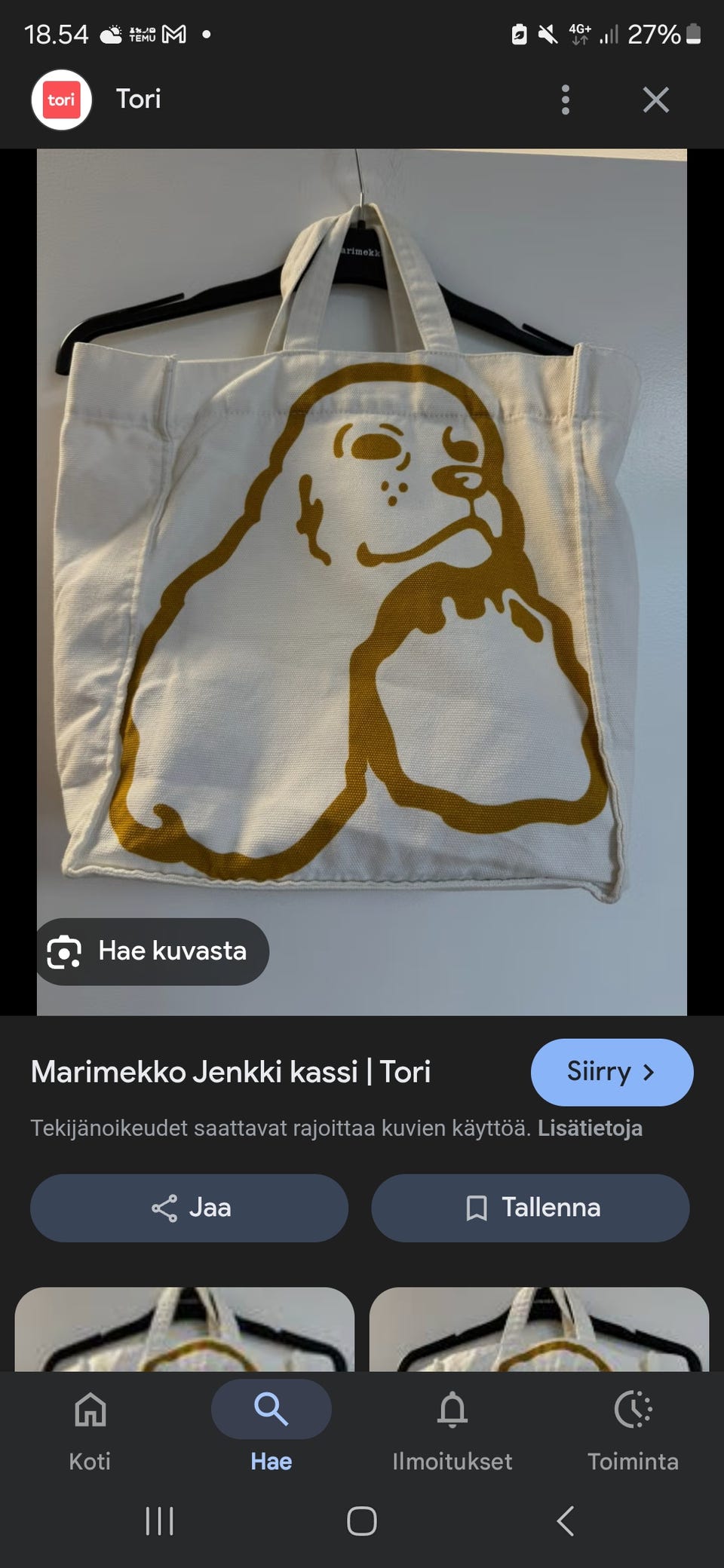Screen dimensions: 724x1568
Task: Tap the share icon next to Jaa
Action: [164, 1208]
